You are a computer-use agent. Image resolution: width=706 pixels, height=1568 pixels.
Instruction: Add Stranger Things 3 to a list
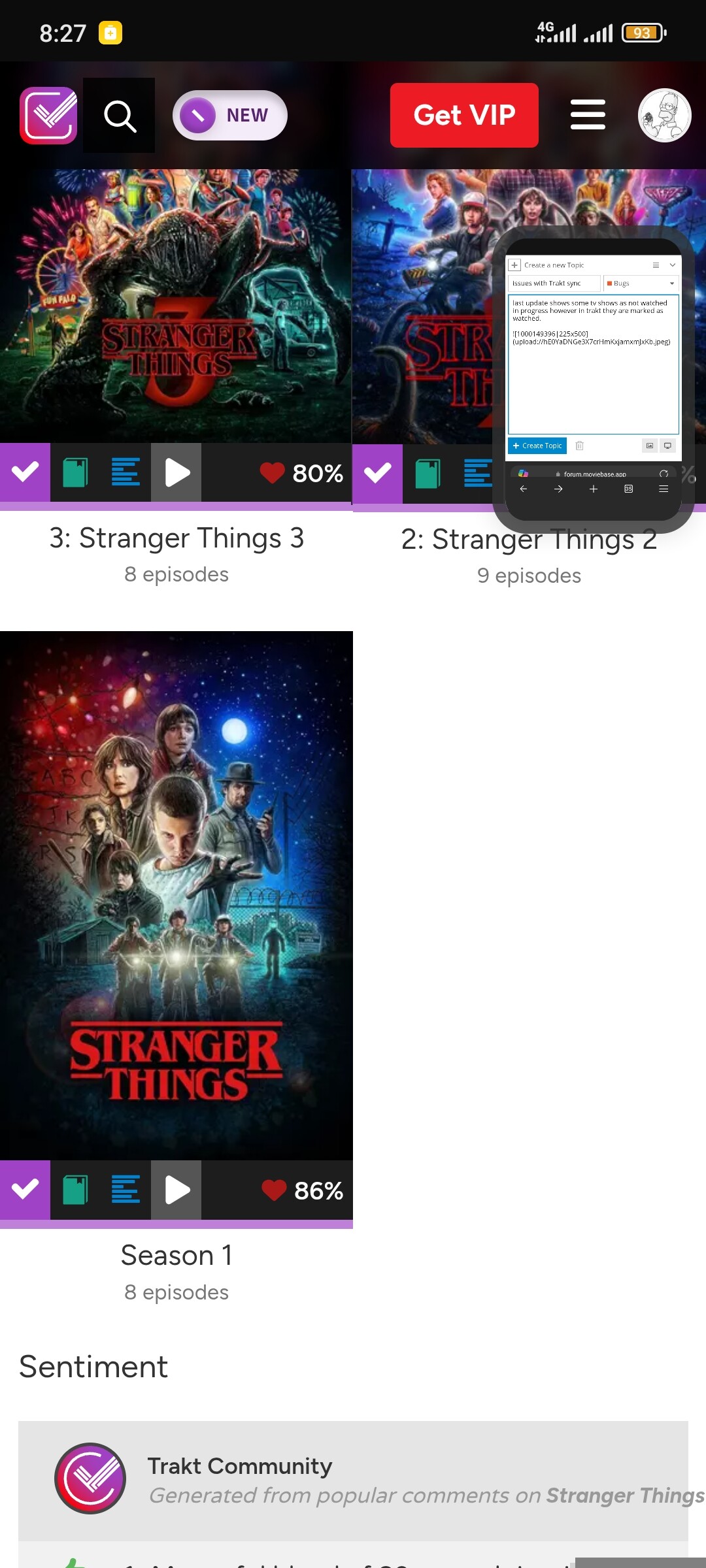coord(126,472)
